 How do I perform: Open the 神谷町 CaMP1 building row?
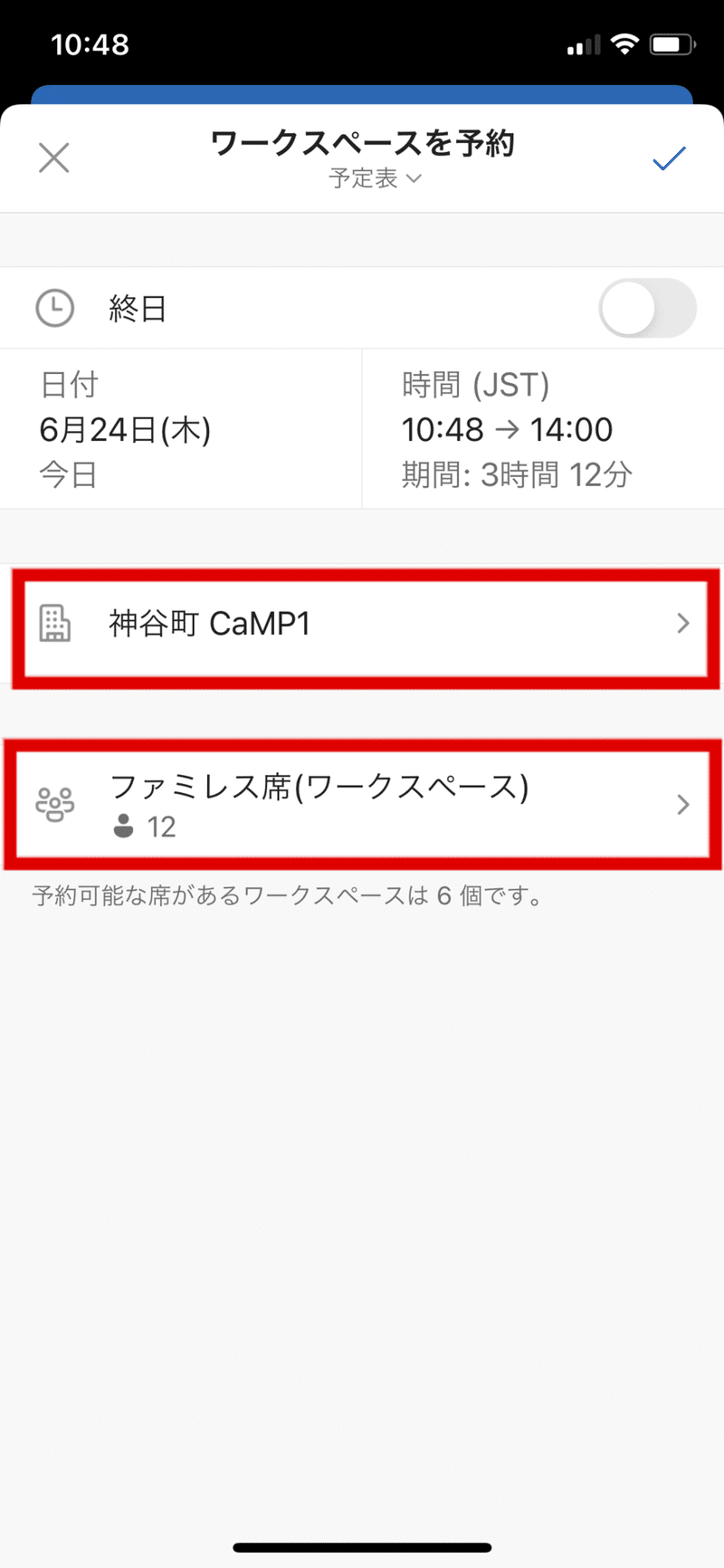tap(362, 624)
